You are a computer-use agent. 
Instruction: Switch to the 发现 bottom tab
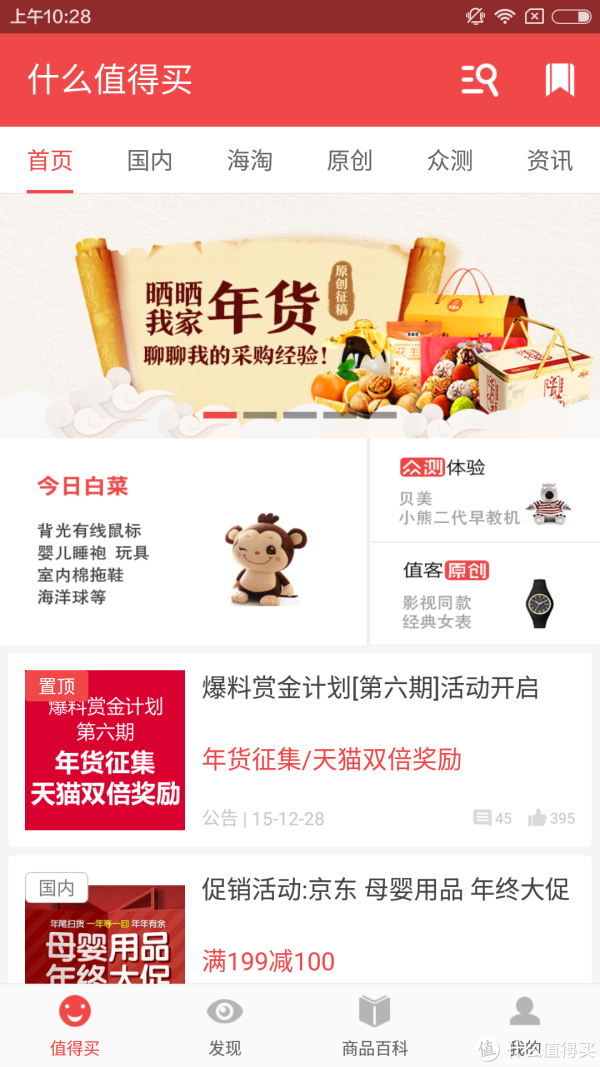[x=225, y=1026]
